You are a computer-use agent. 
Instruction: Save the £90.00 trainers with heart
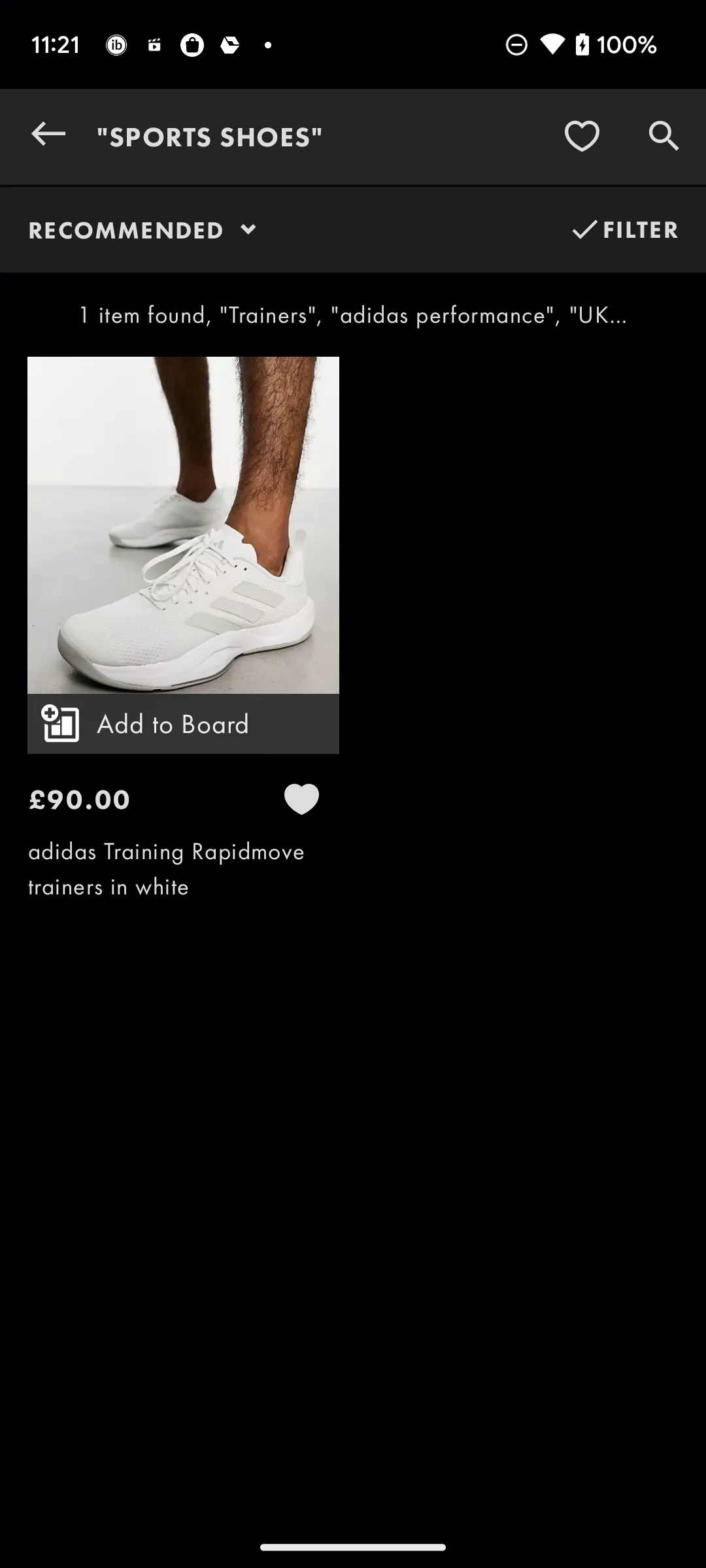coord(301,799)
